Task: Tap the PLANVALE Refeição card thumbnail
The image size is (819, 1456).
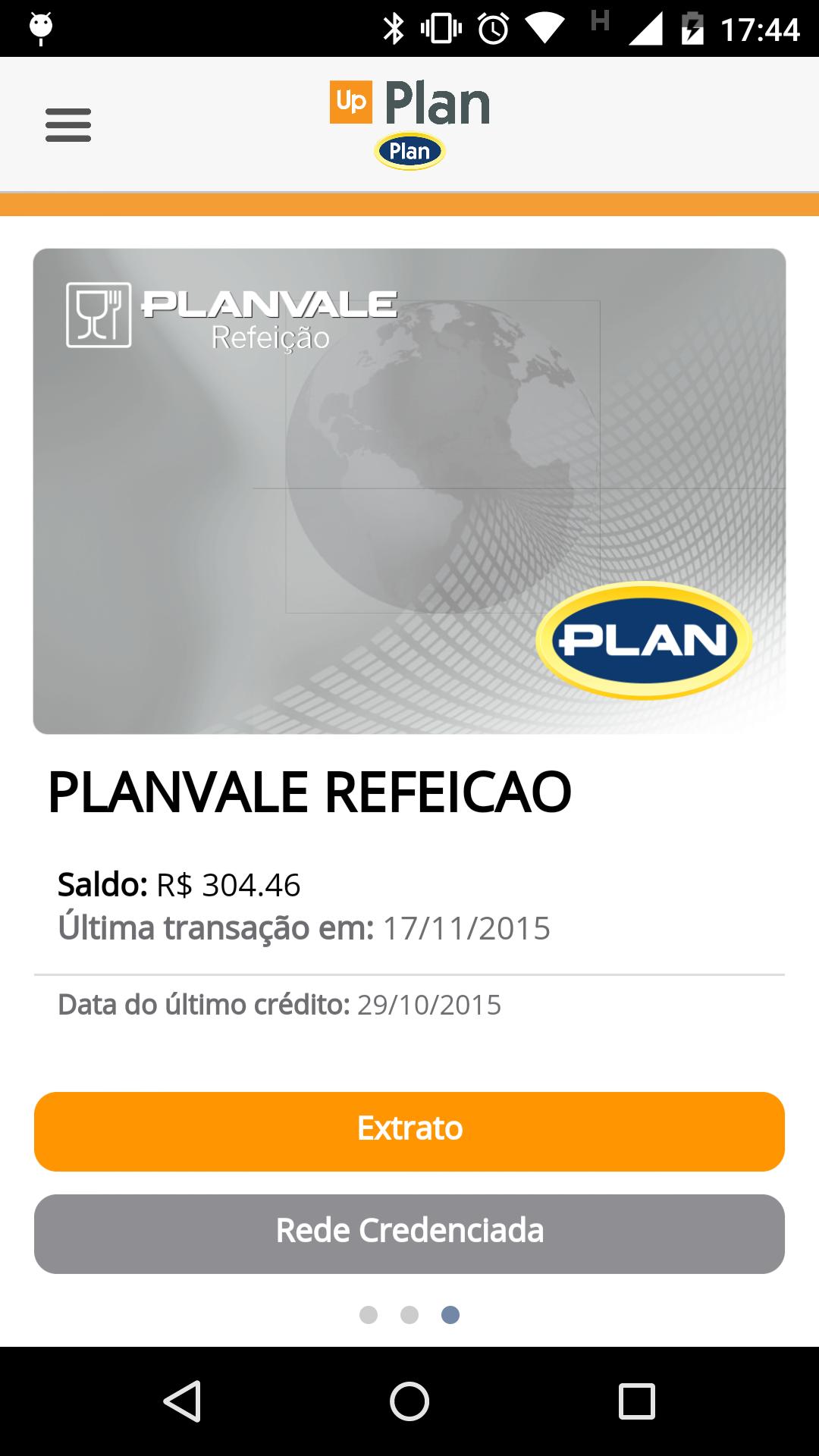Action: click(x=409, y=489)
